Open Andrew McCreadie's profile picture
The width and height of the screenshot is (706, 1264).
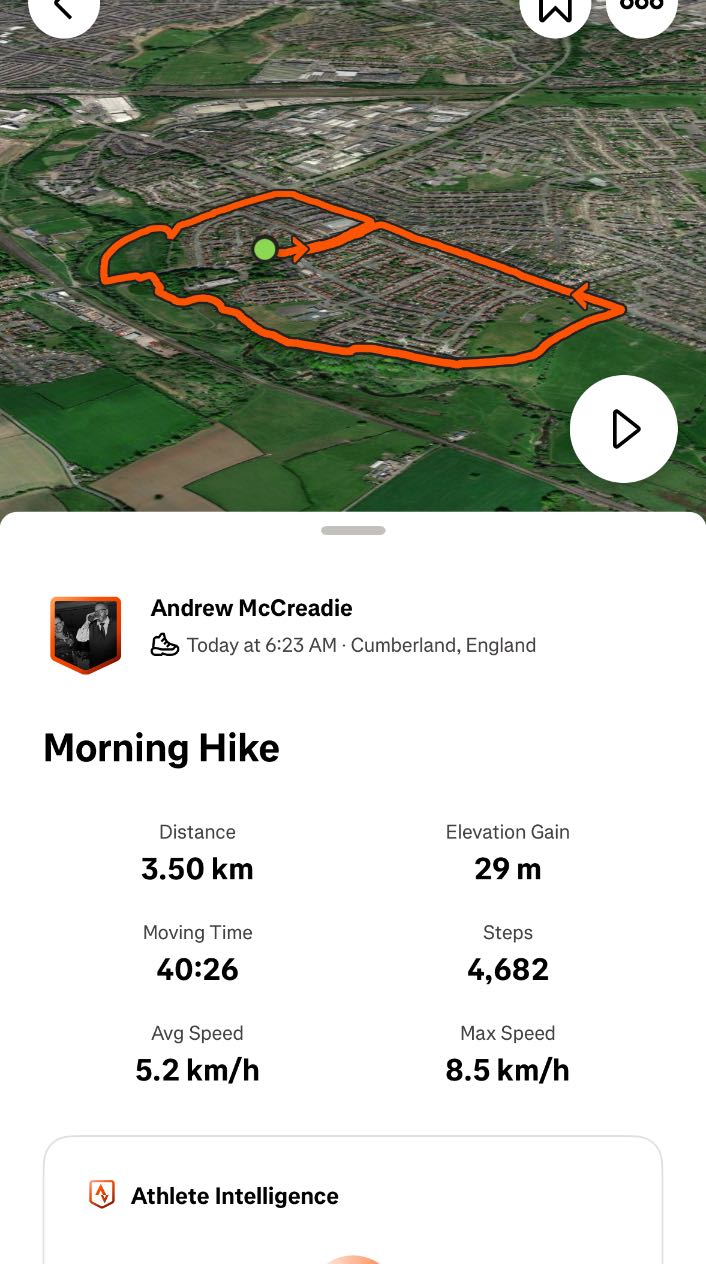(86, 634)
